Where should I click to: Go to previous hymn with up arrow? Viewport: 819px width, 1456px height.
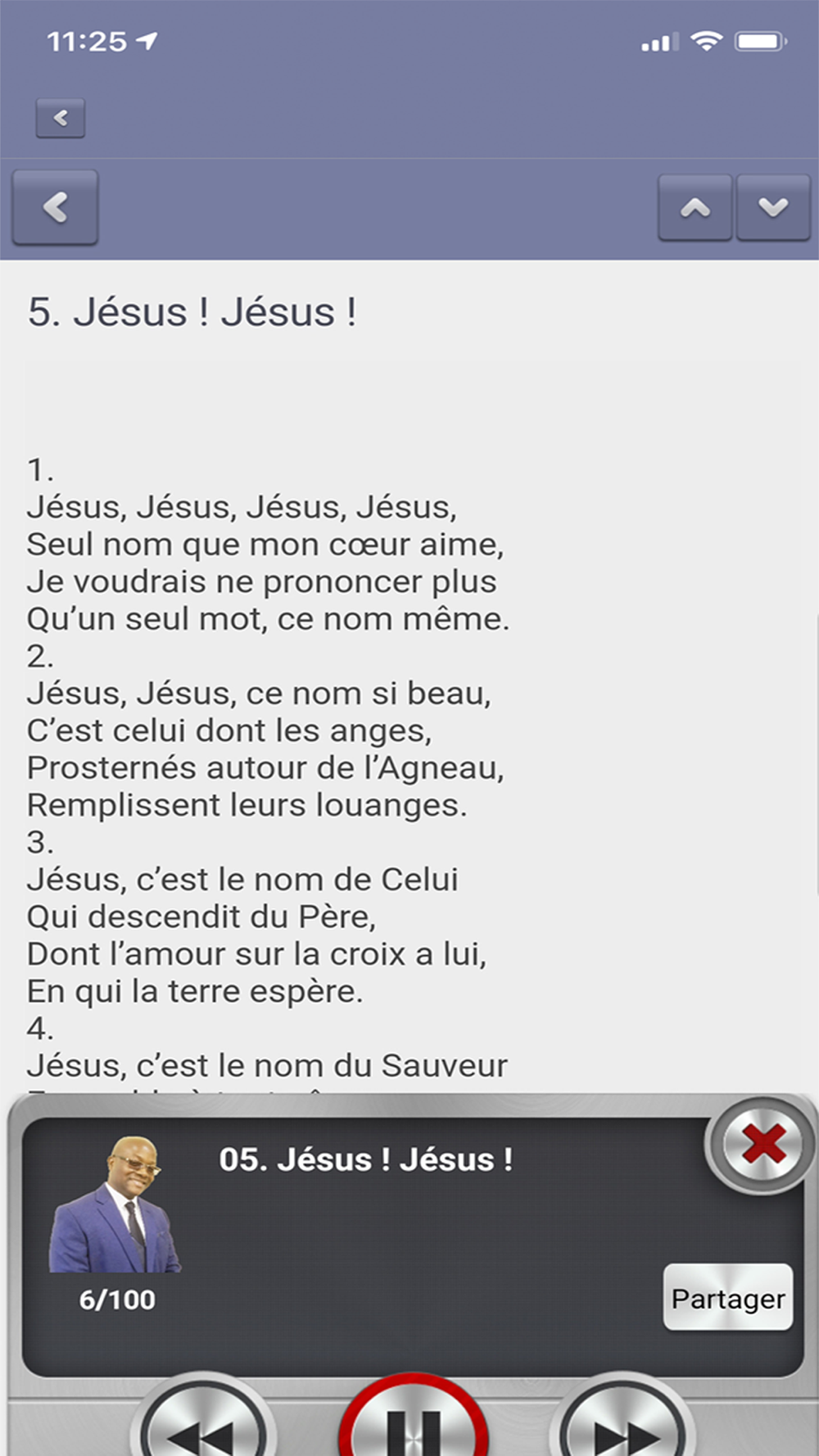pos(695,208)
